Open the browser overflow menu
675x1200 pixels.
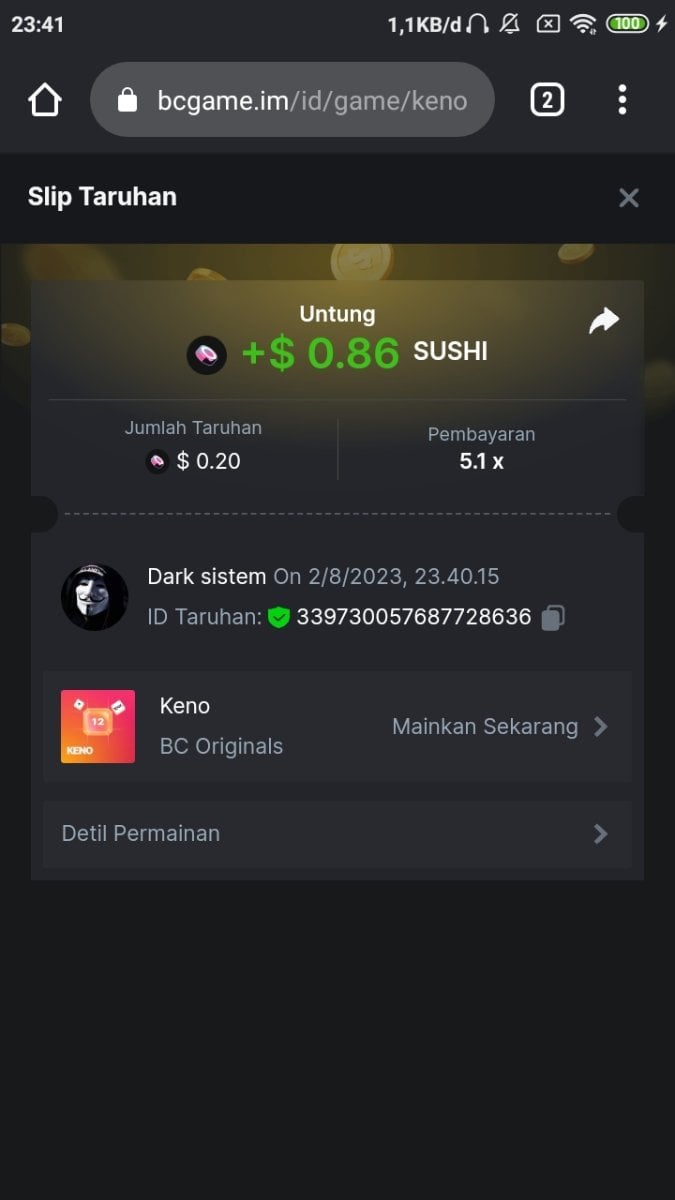click(622, 100)
